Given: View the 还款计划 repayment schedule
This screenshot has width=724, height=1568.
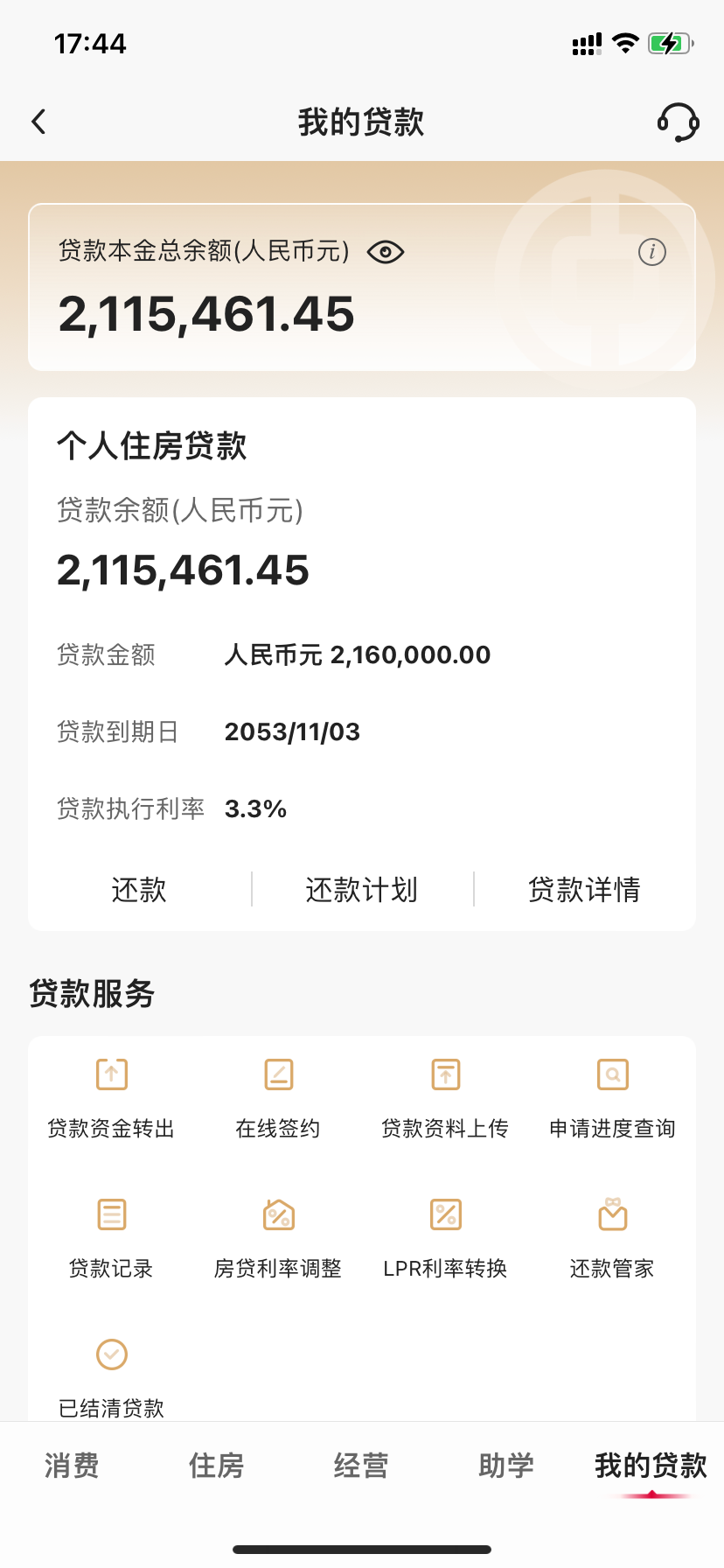Looking at the screenshot, I should tap(362, 890).
